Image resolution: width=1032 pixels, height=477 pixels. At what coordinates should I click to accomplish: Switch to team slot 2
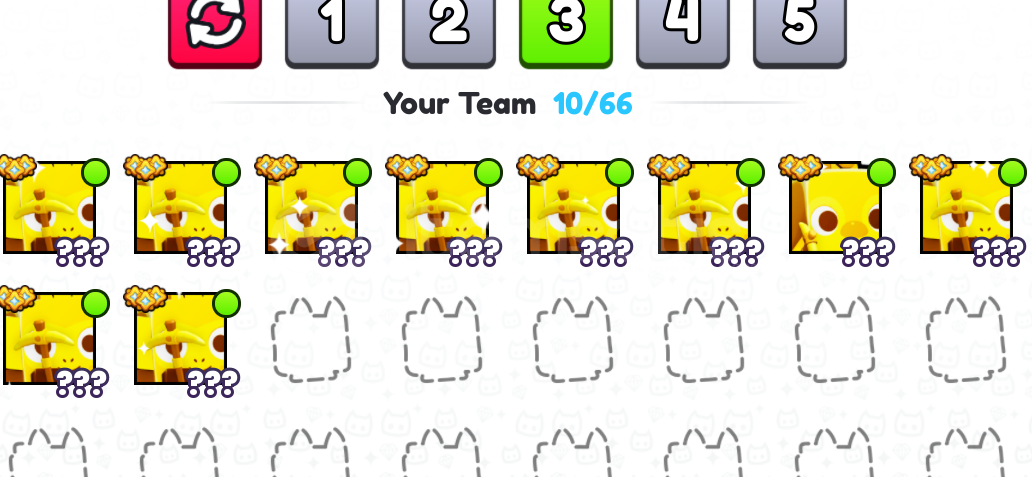click(449, 28)
